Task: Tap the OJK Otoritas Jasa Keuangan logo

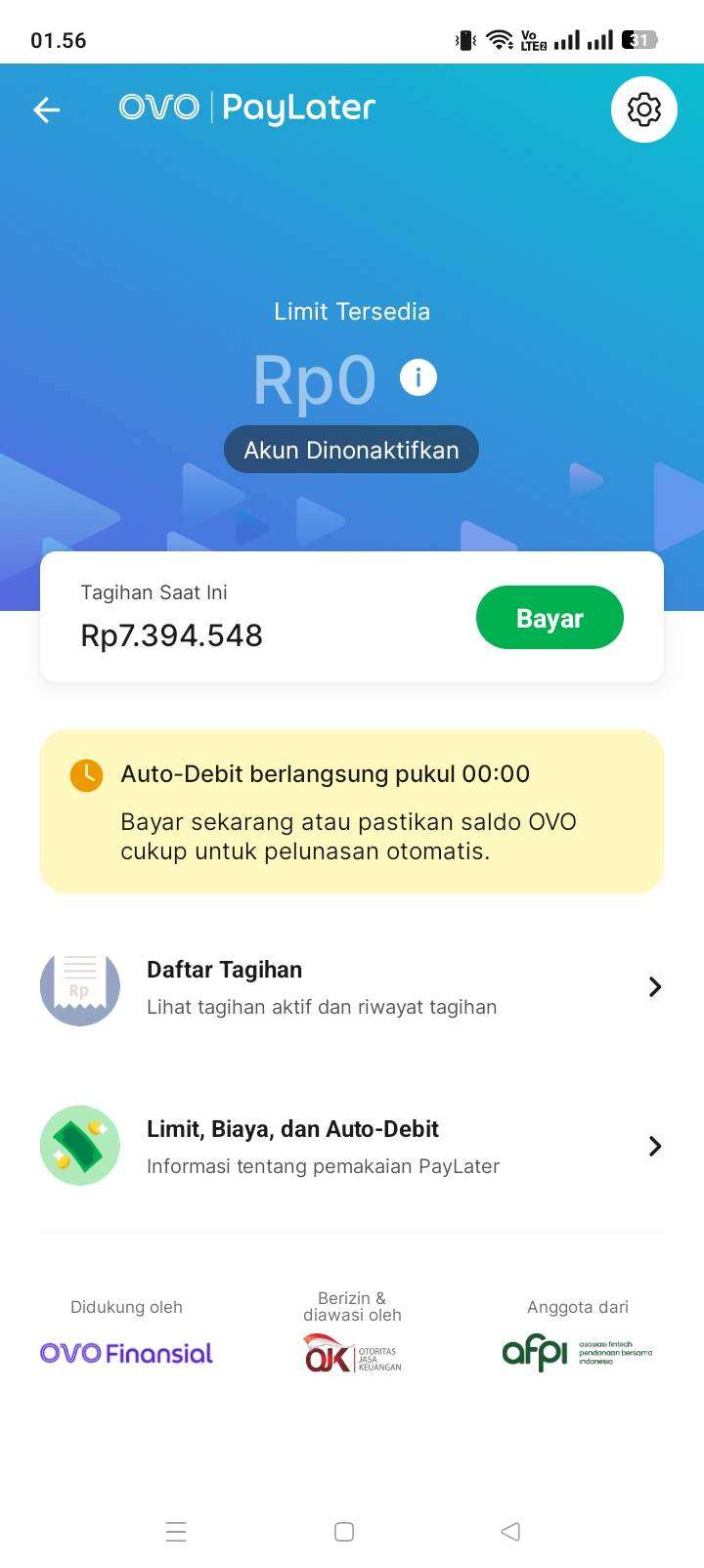Action: click(353, 1354)
